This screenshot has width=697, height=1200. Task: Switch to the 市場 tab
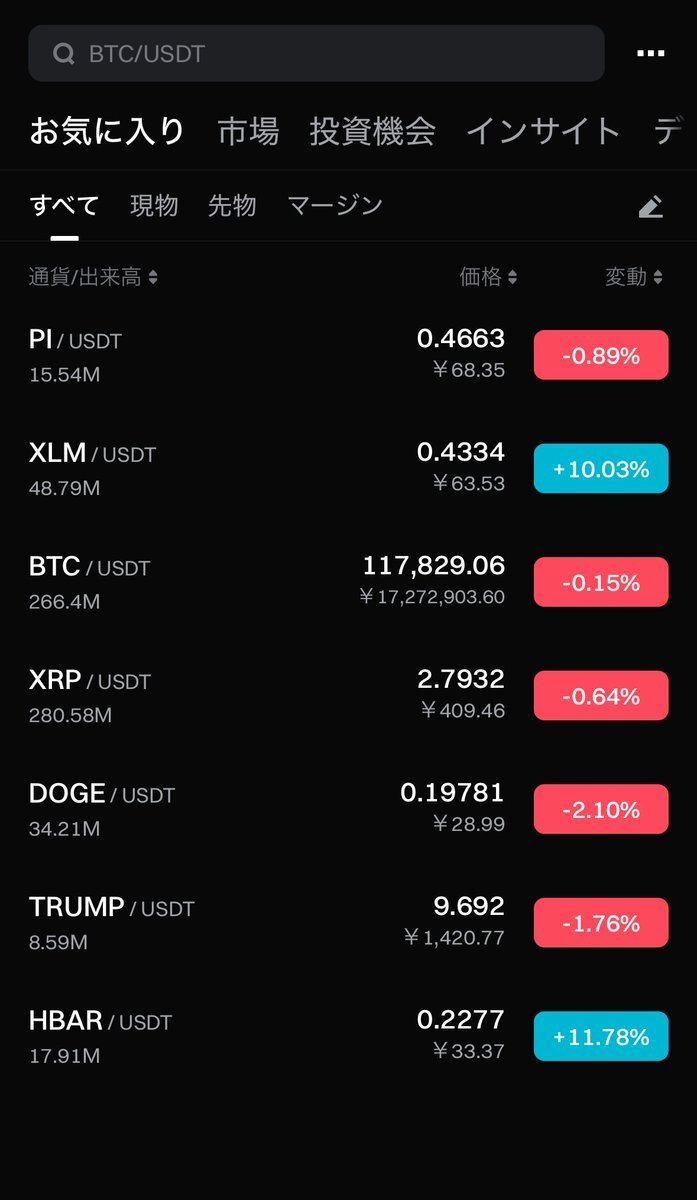248,131
